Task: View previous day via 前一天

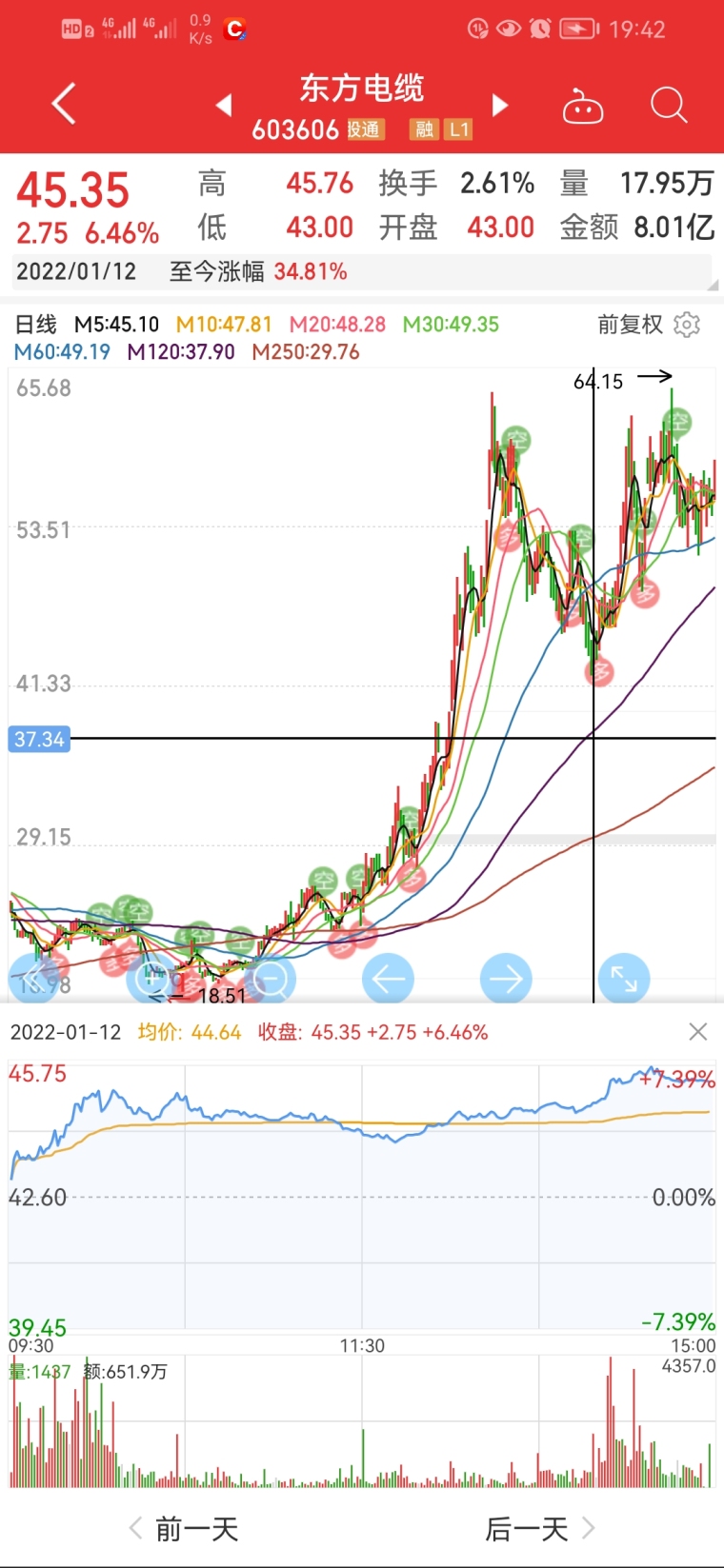Action: point(184,1529)
